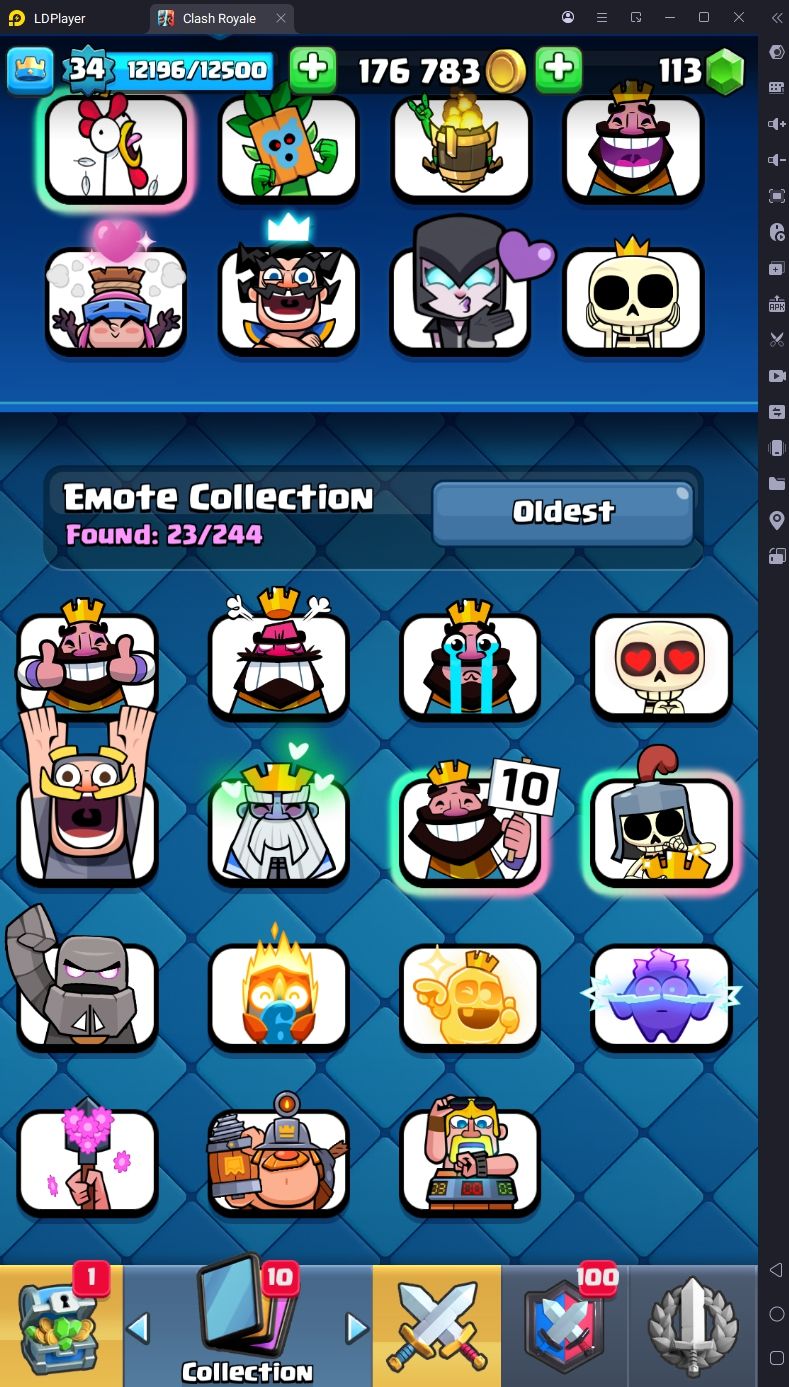Tap the right arrow beside Collection
Screen dimensions: 789x1387
coord(356,1328)
